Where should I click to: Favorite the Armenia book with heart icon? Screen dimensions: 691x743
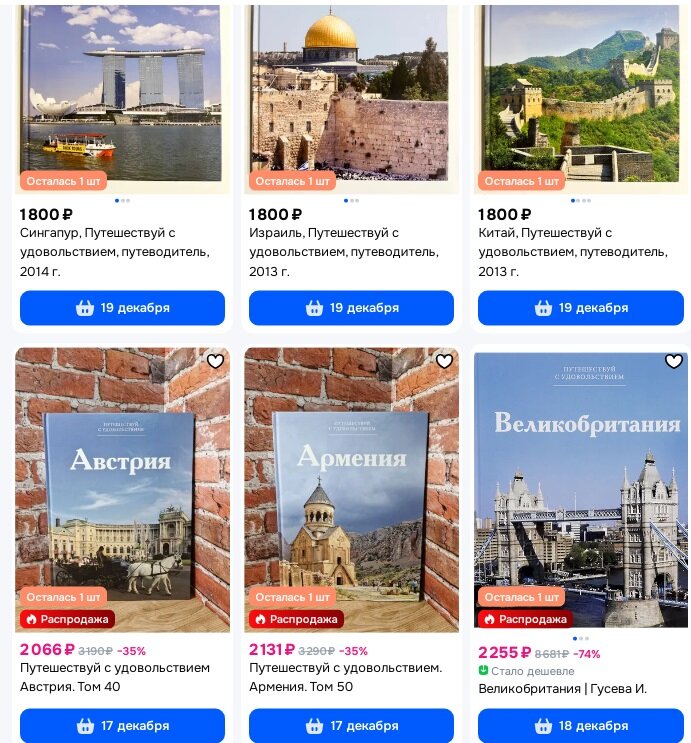point(444,361)
